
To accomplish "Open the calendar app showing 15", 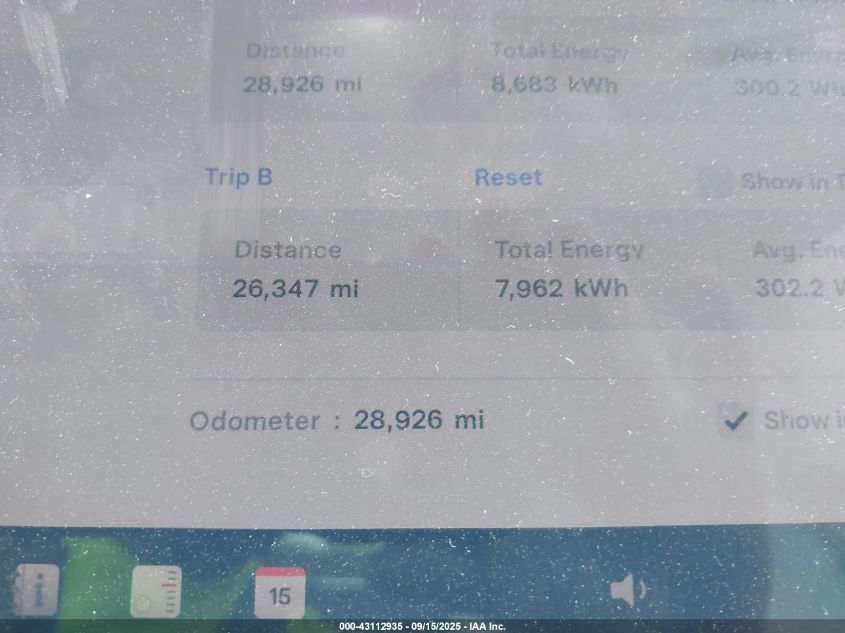I will click(280, 592).
